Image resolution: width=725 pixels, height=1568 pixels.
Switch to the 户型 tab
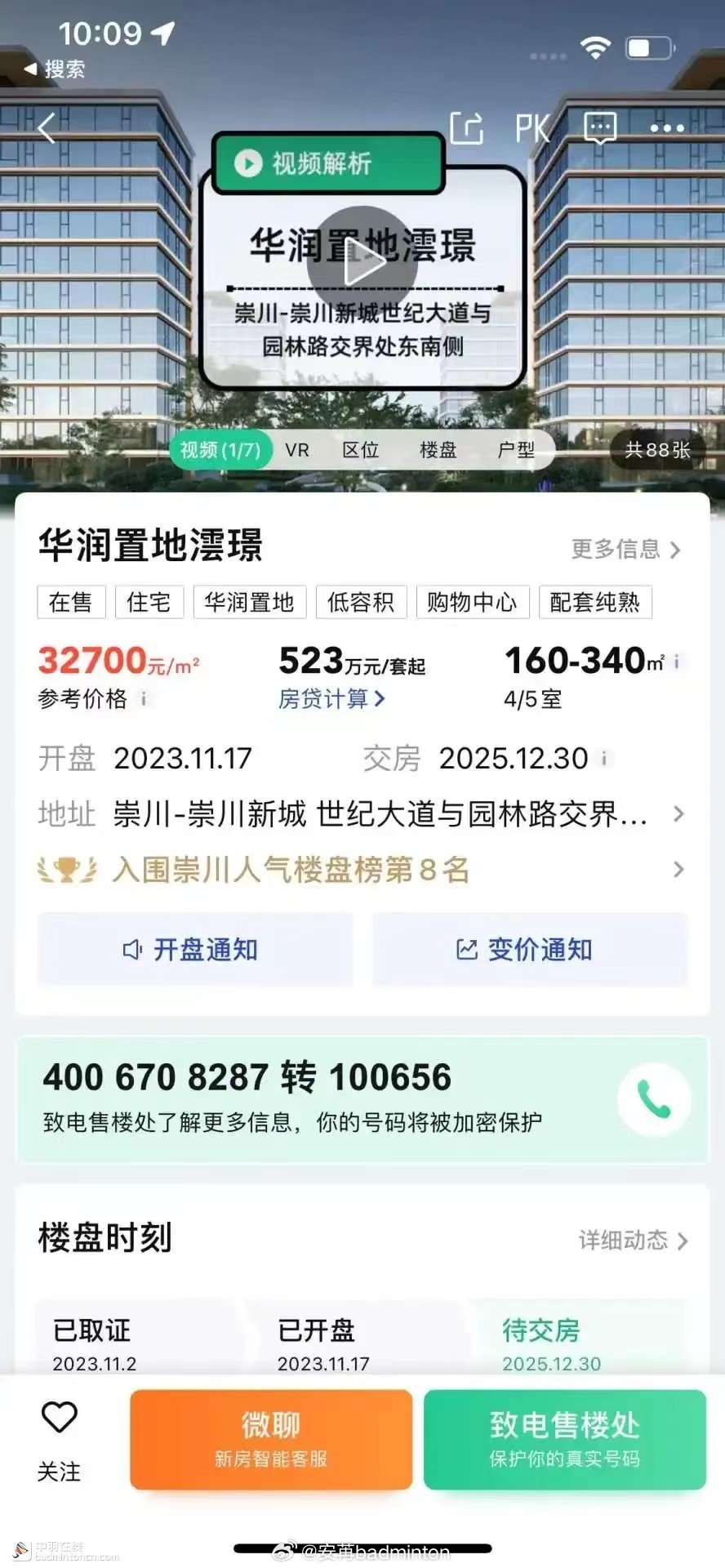point(515,450)
